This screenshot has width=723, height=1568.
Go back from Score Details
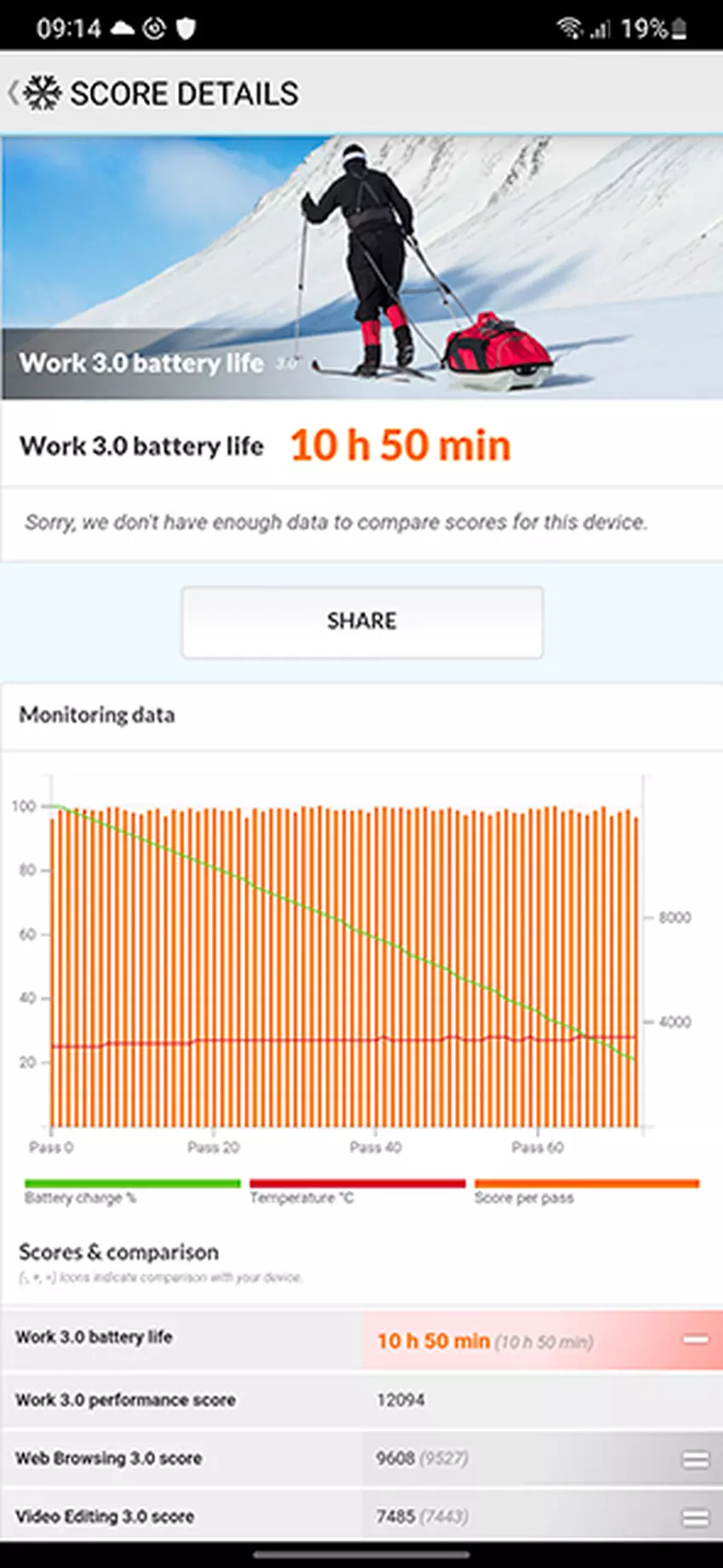click(x=15, y=93)
